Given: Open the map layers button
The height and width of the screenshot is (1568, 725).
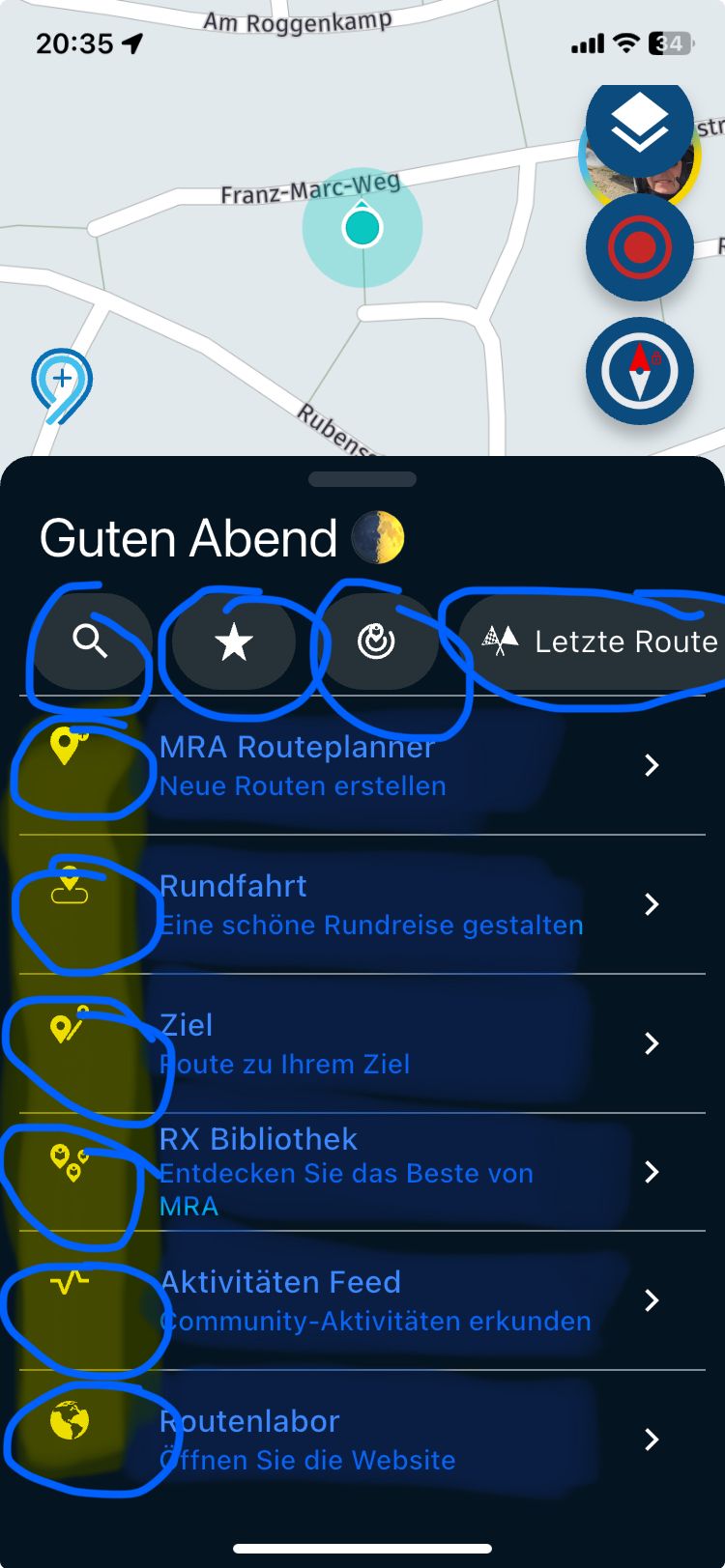Looking at the screenshot, I should [639, 127].
